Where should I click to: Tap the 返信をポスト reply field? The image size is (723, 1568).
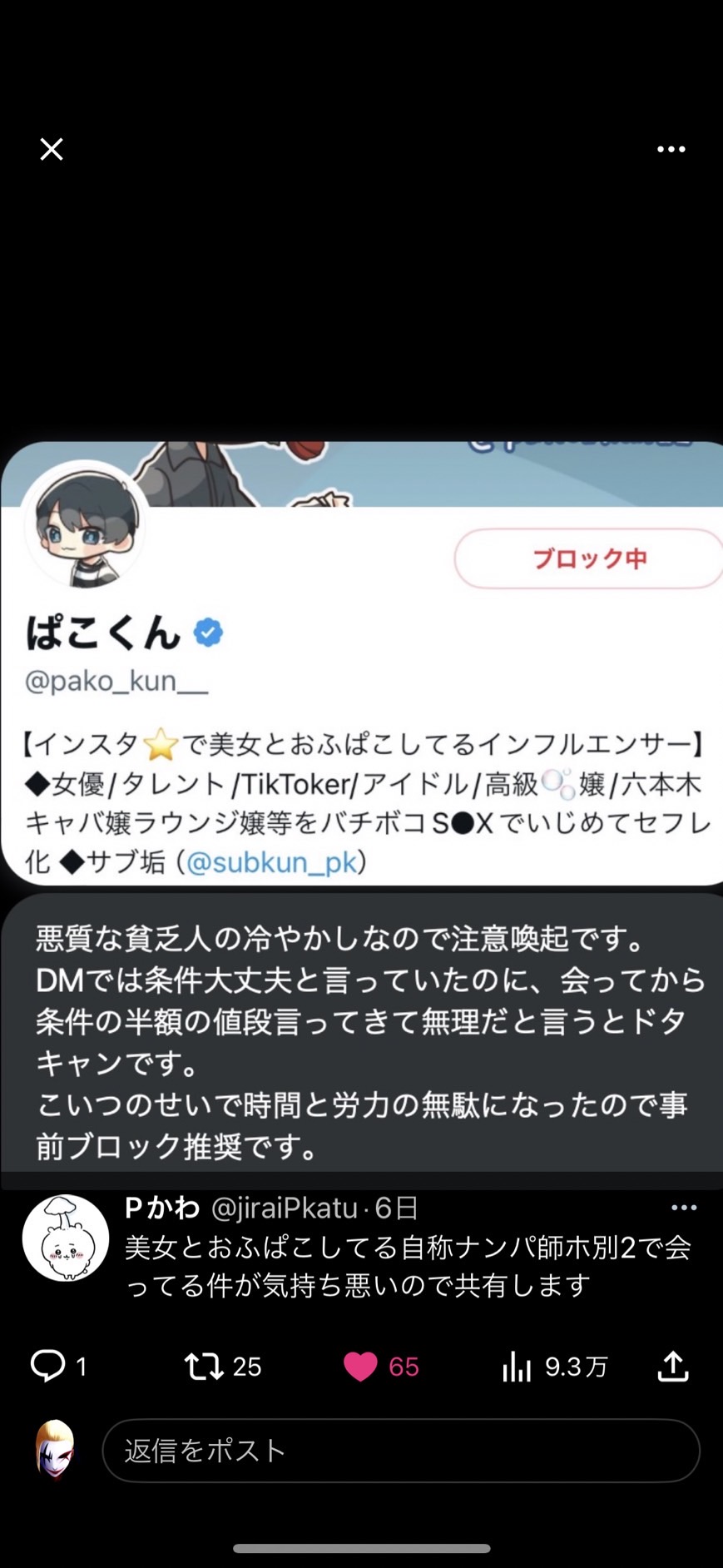pos(401,1451)
